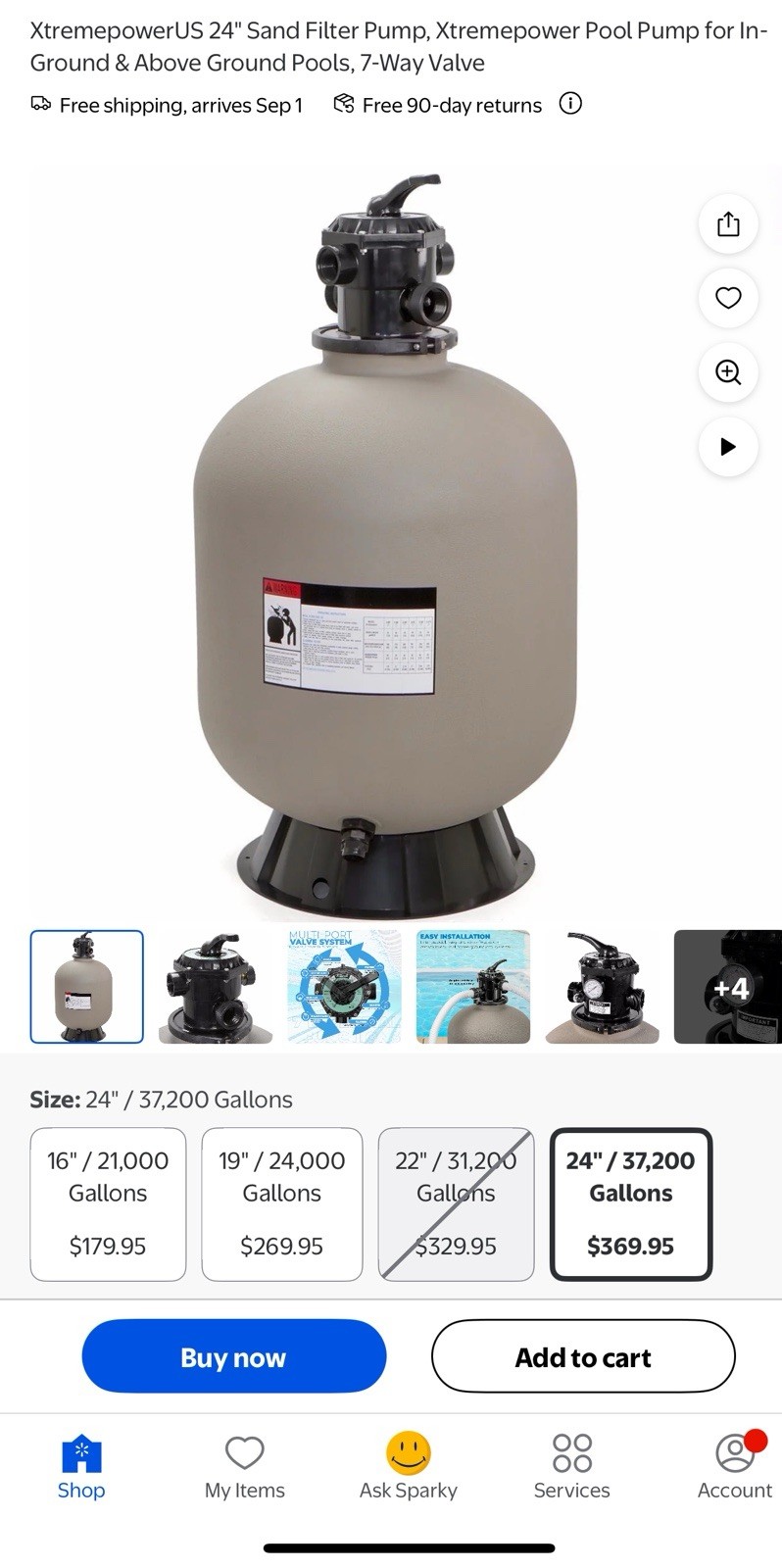Play the product video
This screenshot has width=782, height=1568.
727,447
